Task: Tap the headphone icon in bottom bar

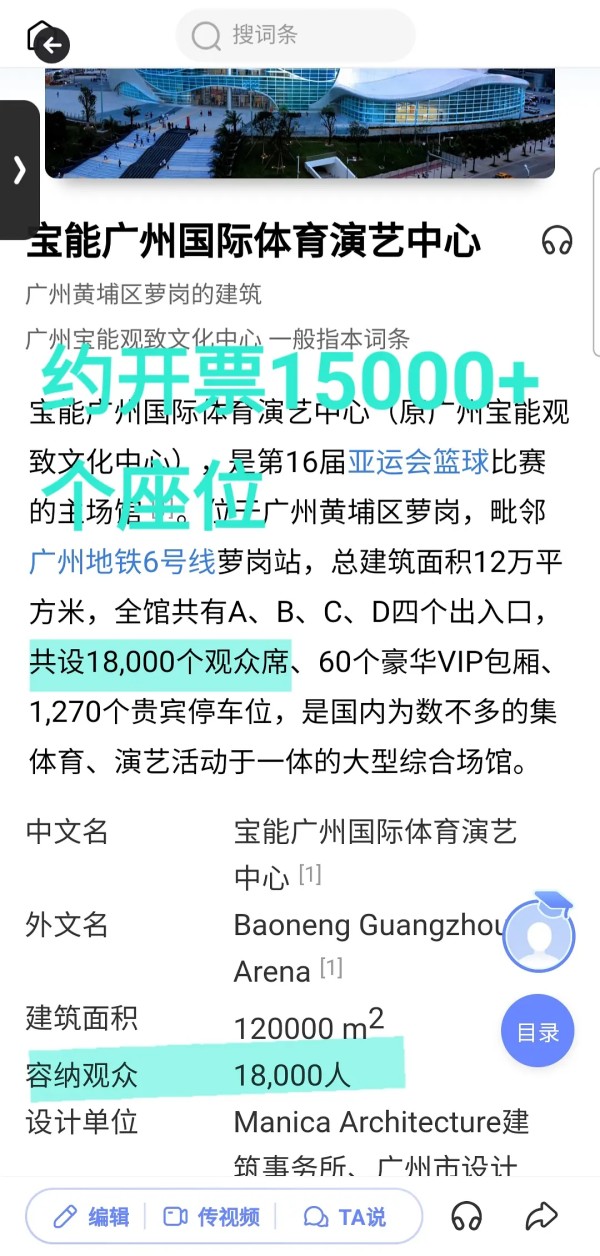Action: pos(466,1216)
